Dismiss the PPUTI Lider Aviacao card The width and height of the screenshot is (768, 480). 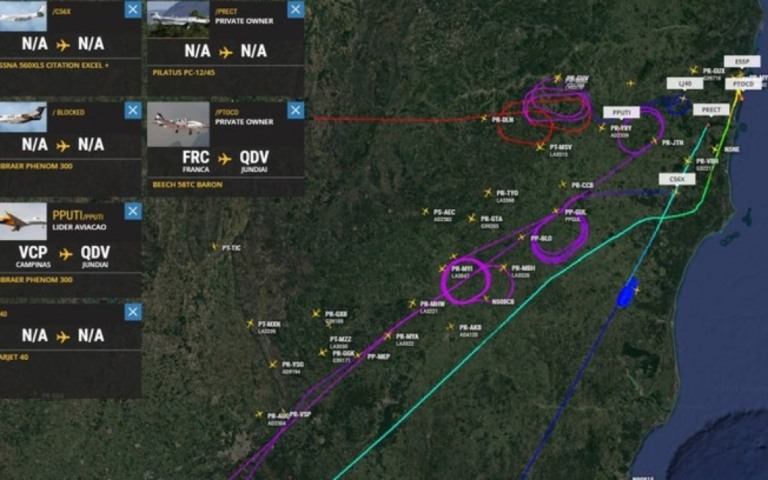click(x=133, y=211)
